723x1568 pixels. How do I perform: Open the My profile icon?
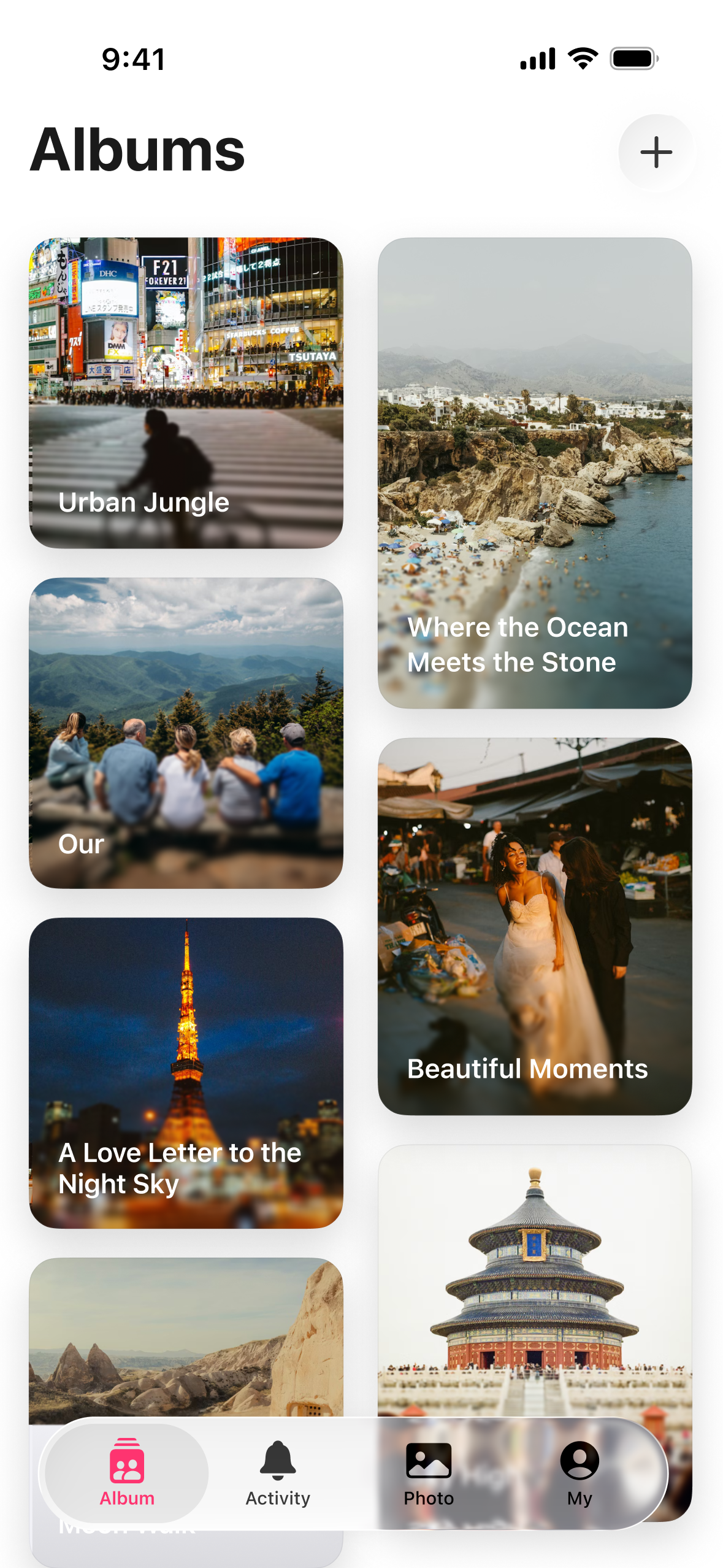(579, 1458)
